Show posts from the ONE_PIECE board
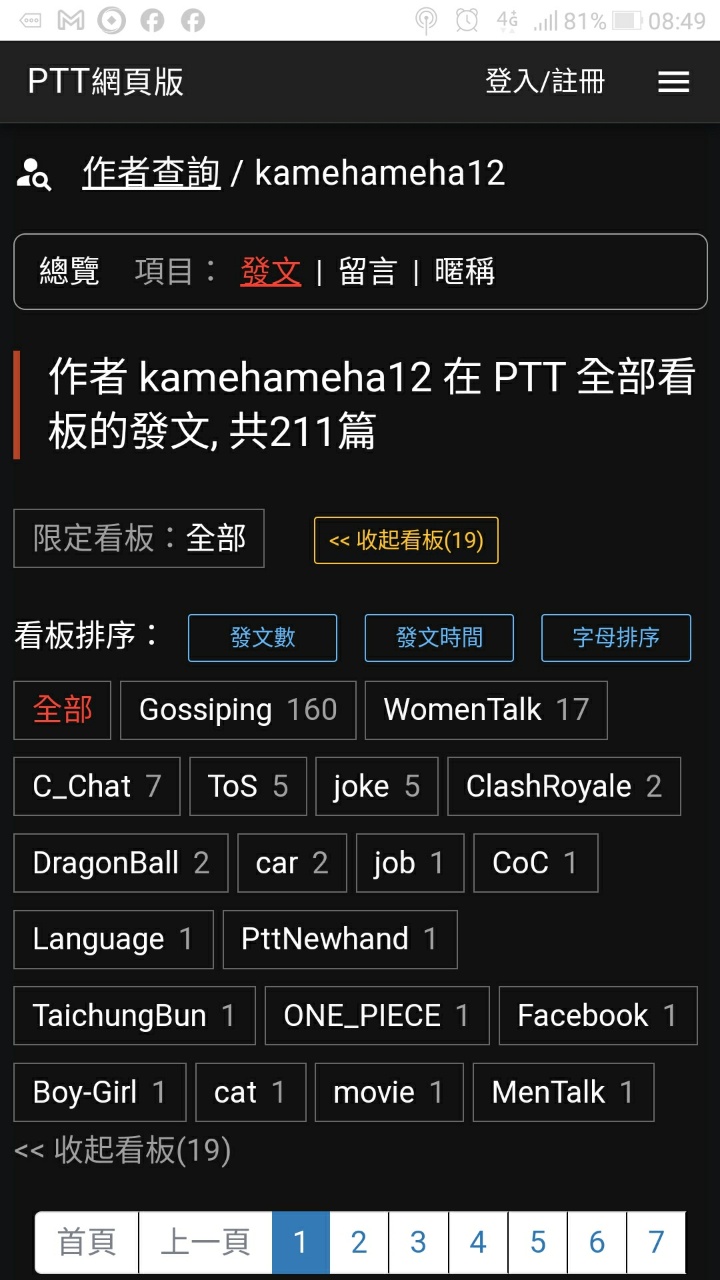The width and height of the screenshot is (720, 1280). coord(377,1016)
